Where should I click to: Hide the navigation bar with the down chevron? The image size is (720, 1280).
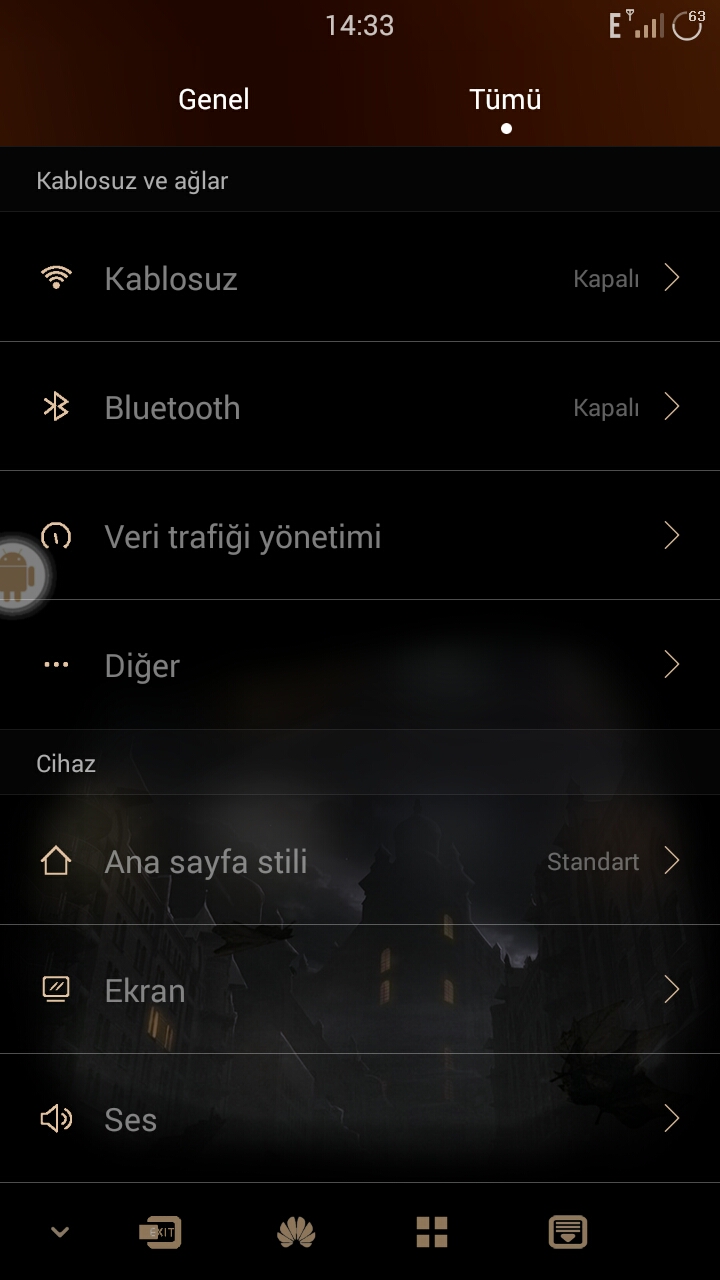pos(60,1232)
